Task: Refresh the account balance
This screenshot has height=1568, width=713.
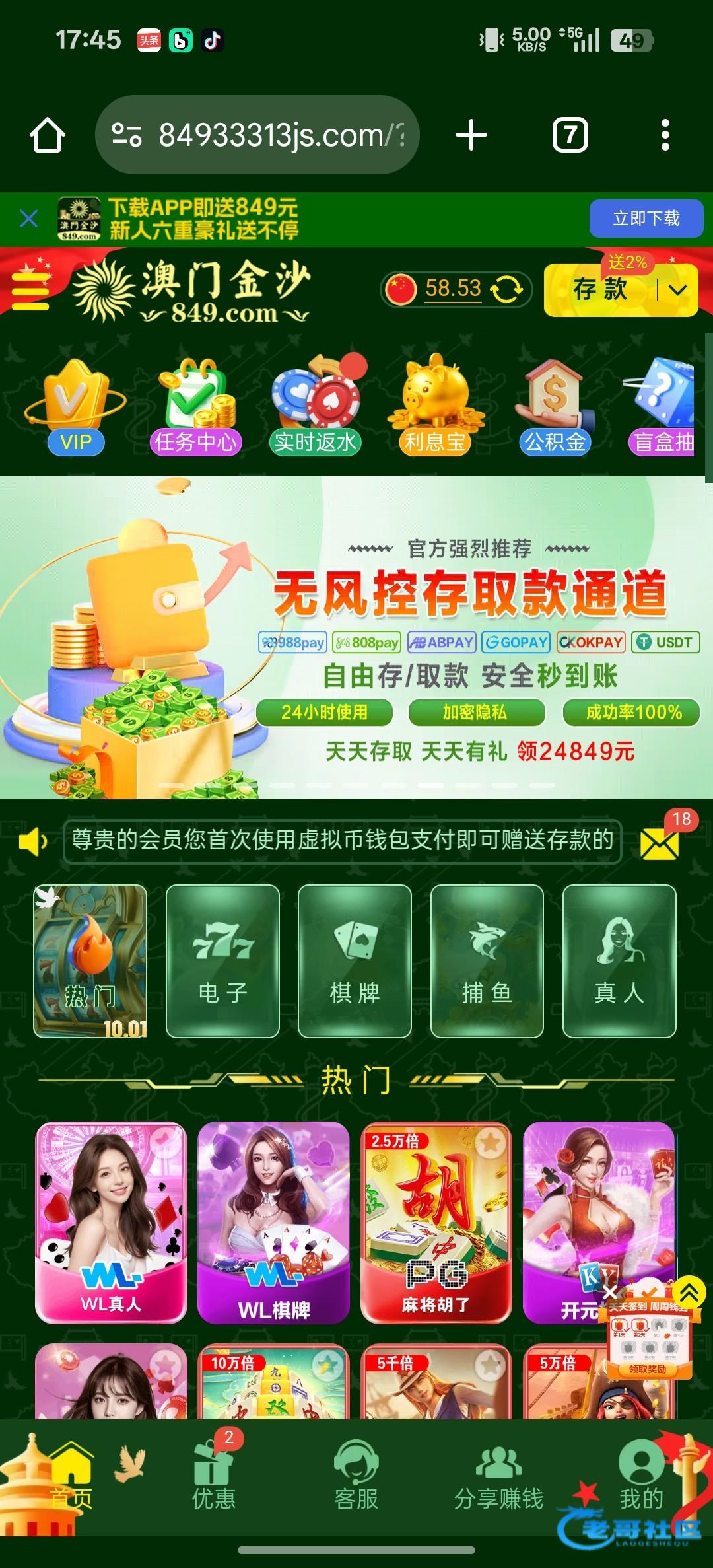Action: pos(506,289)
